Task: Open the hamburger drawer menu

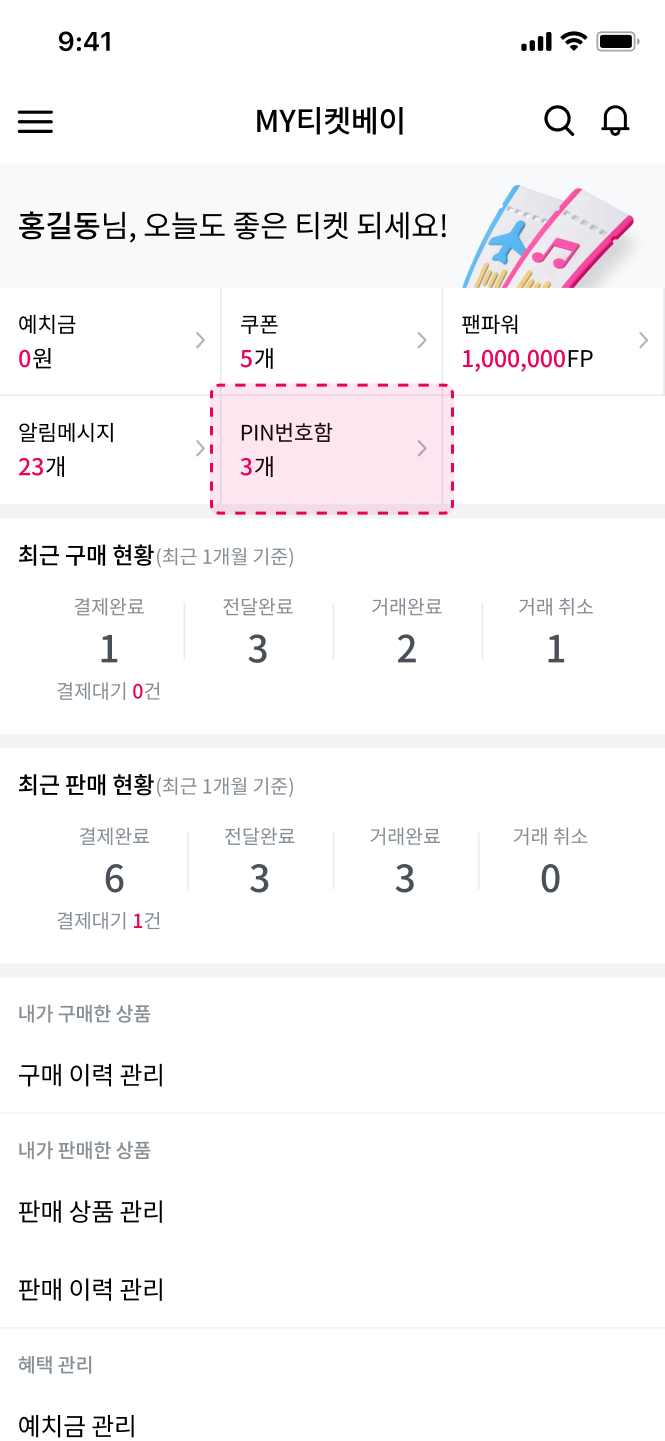Action: tap(35, 122)
